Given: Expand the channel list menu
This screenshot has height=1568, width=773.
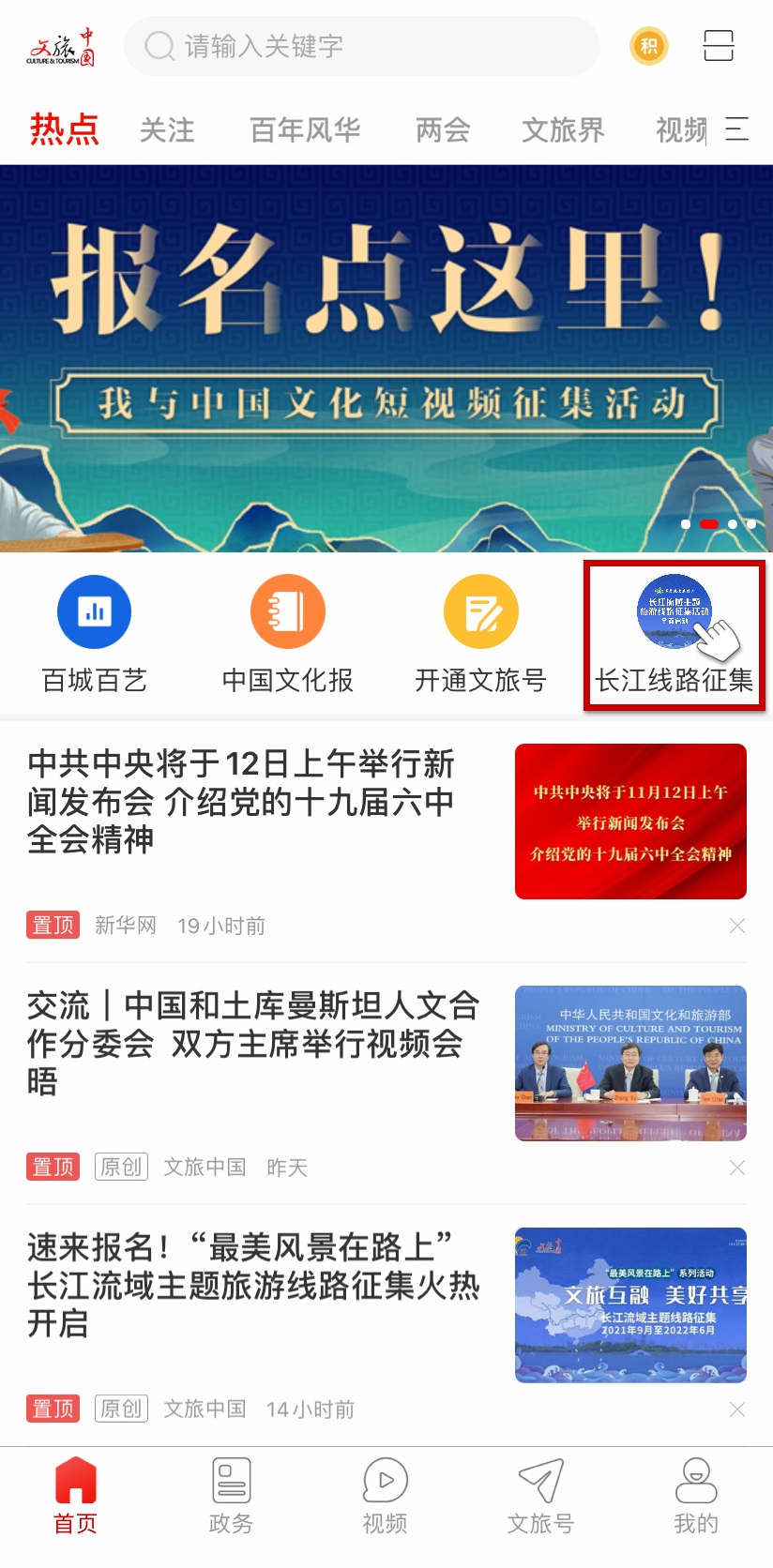Looking at the screenshot, I should pos(737,129).
